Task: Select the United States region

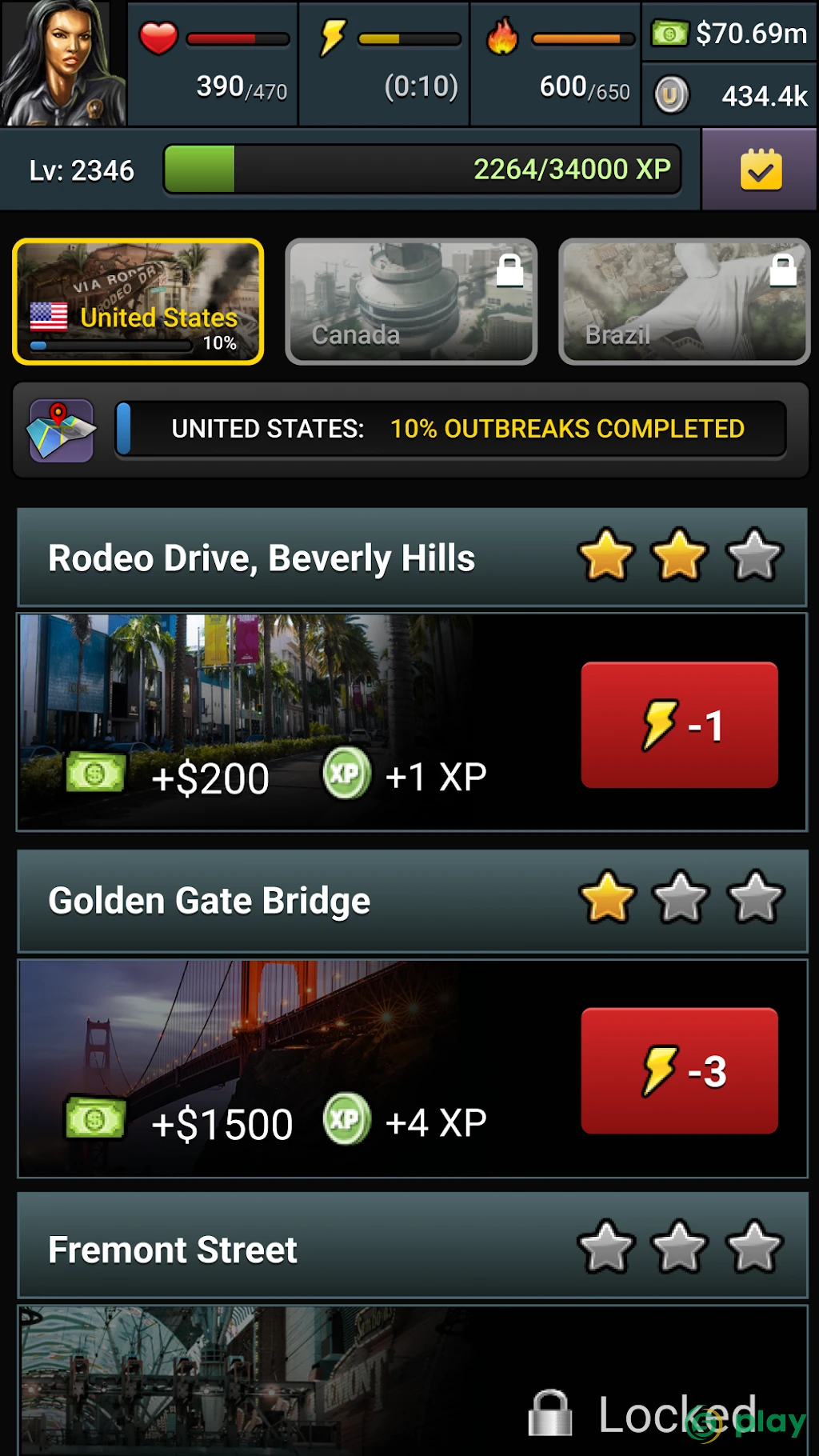Action: pyautogui.click(x=138, y=302)
